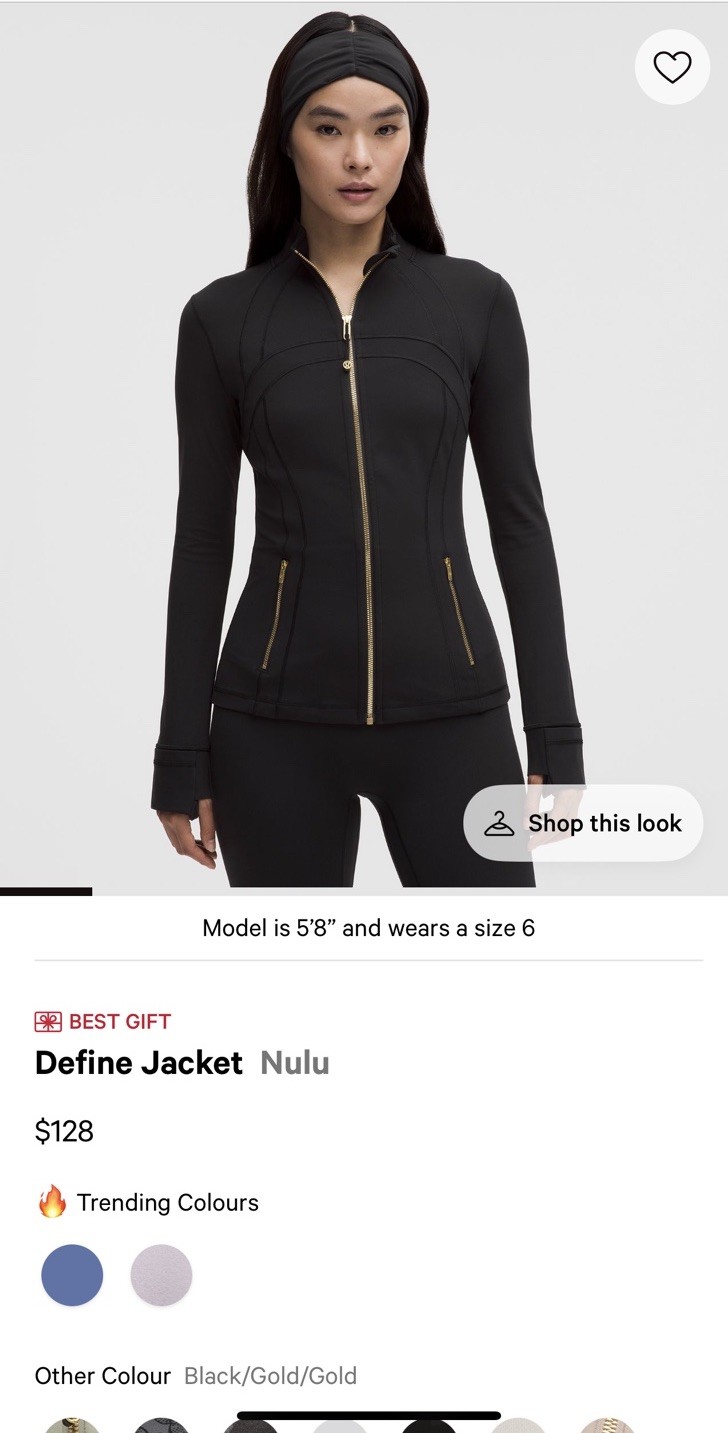Open Shop this look

[x=583, y=823]
